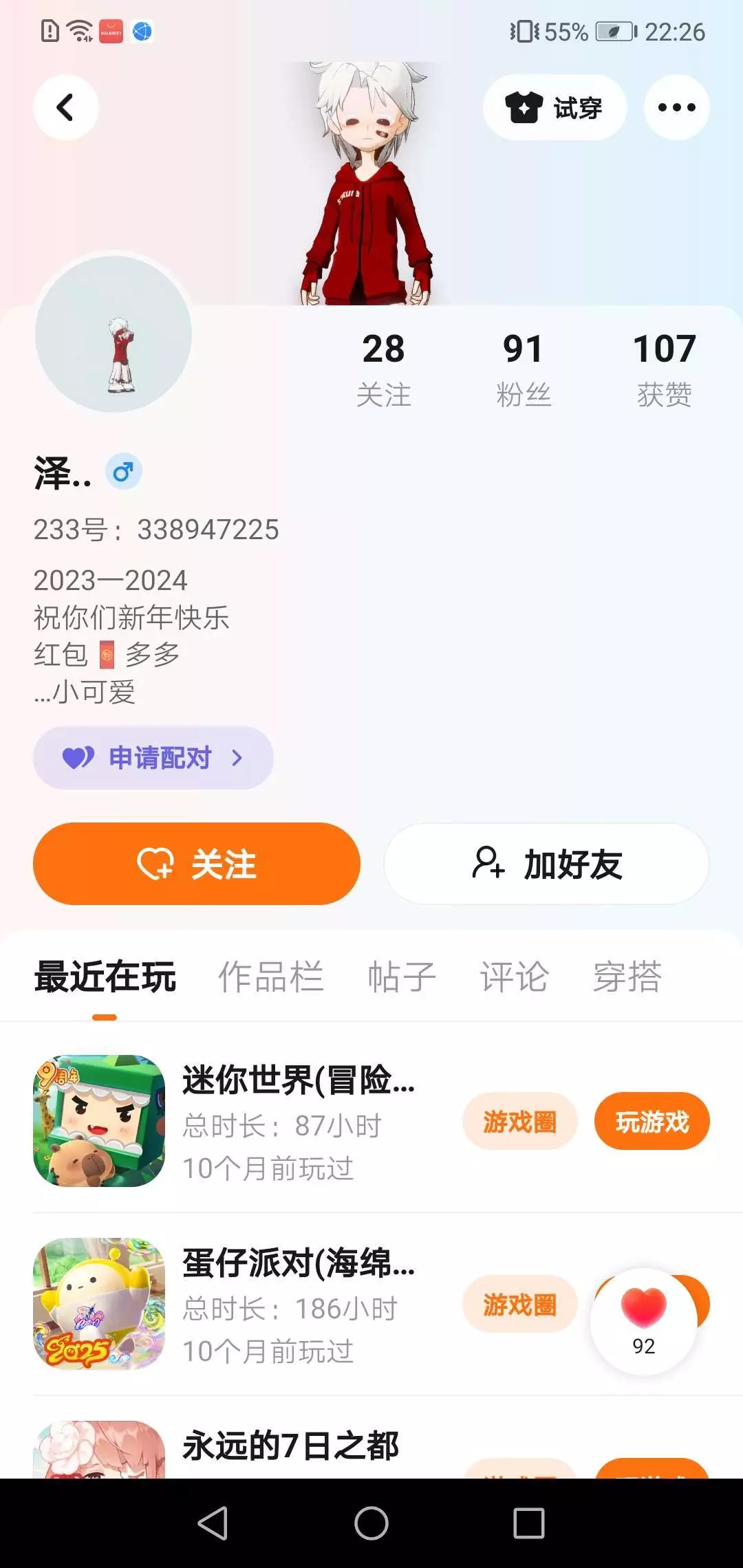Follow this user with the orange 关注 button
Screen dimensions: 743x1568
(197, 864)
